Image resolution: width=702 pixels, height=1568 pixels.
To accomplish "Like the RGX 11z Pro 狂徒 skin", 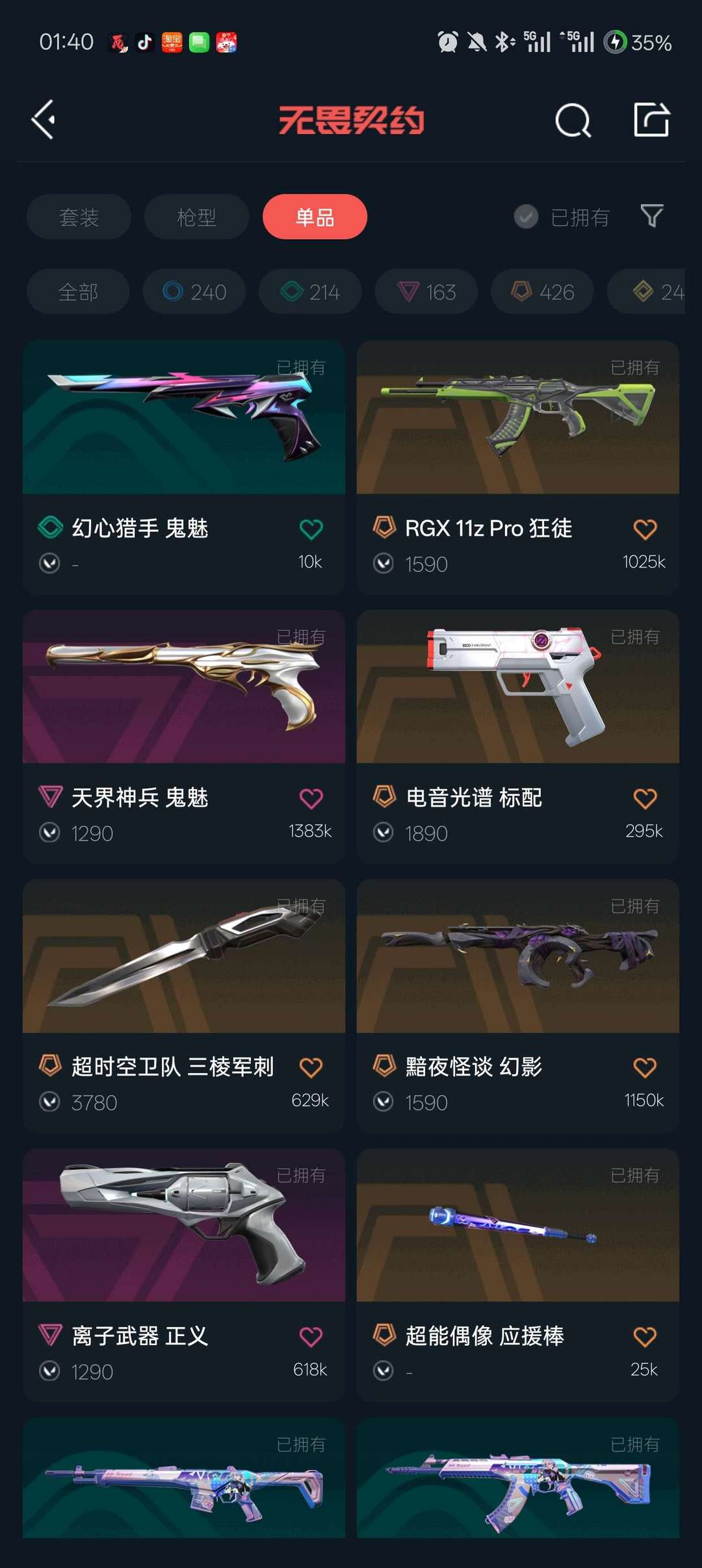I will tap(645, 529).
